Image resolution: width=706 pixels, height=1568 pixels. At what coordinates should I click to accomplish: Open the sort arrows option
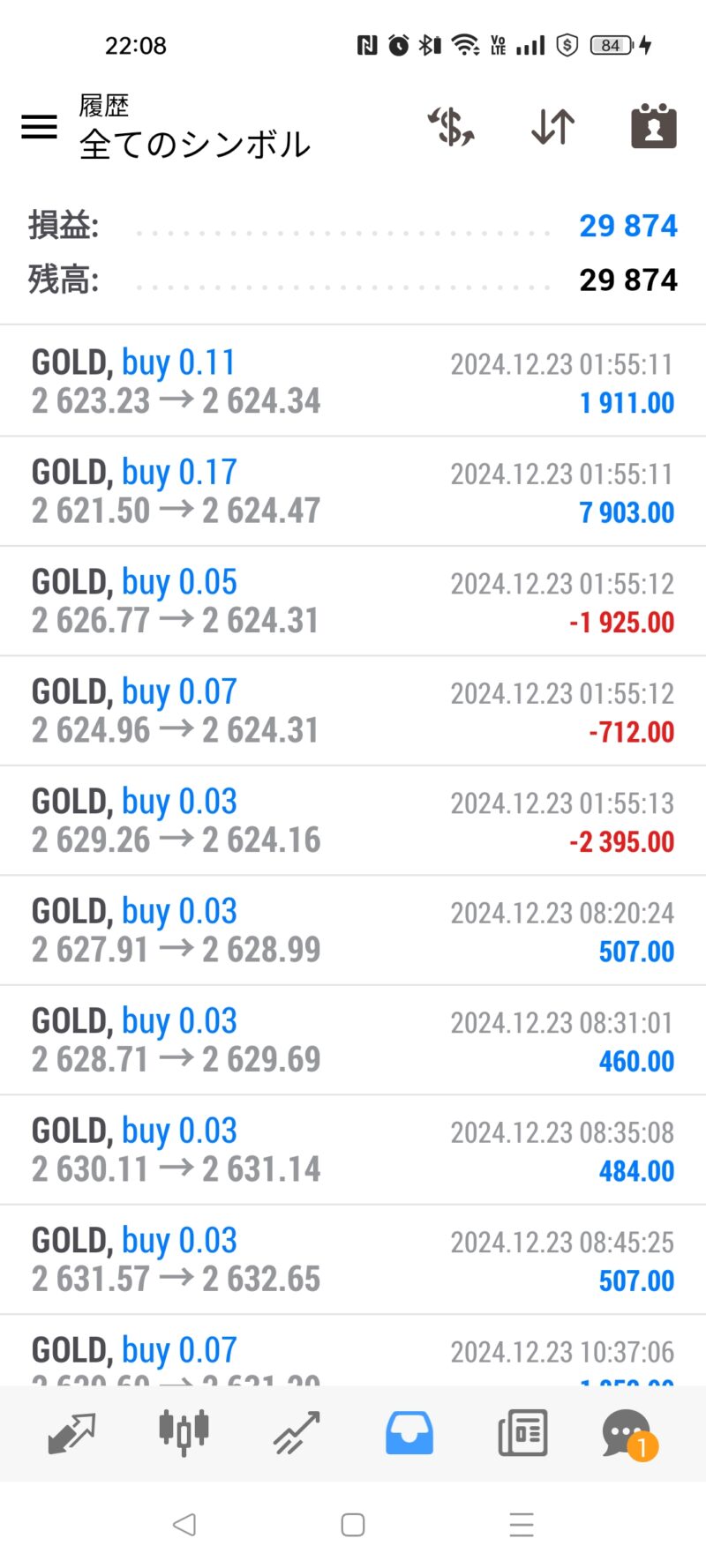[x=553, y=127]
